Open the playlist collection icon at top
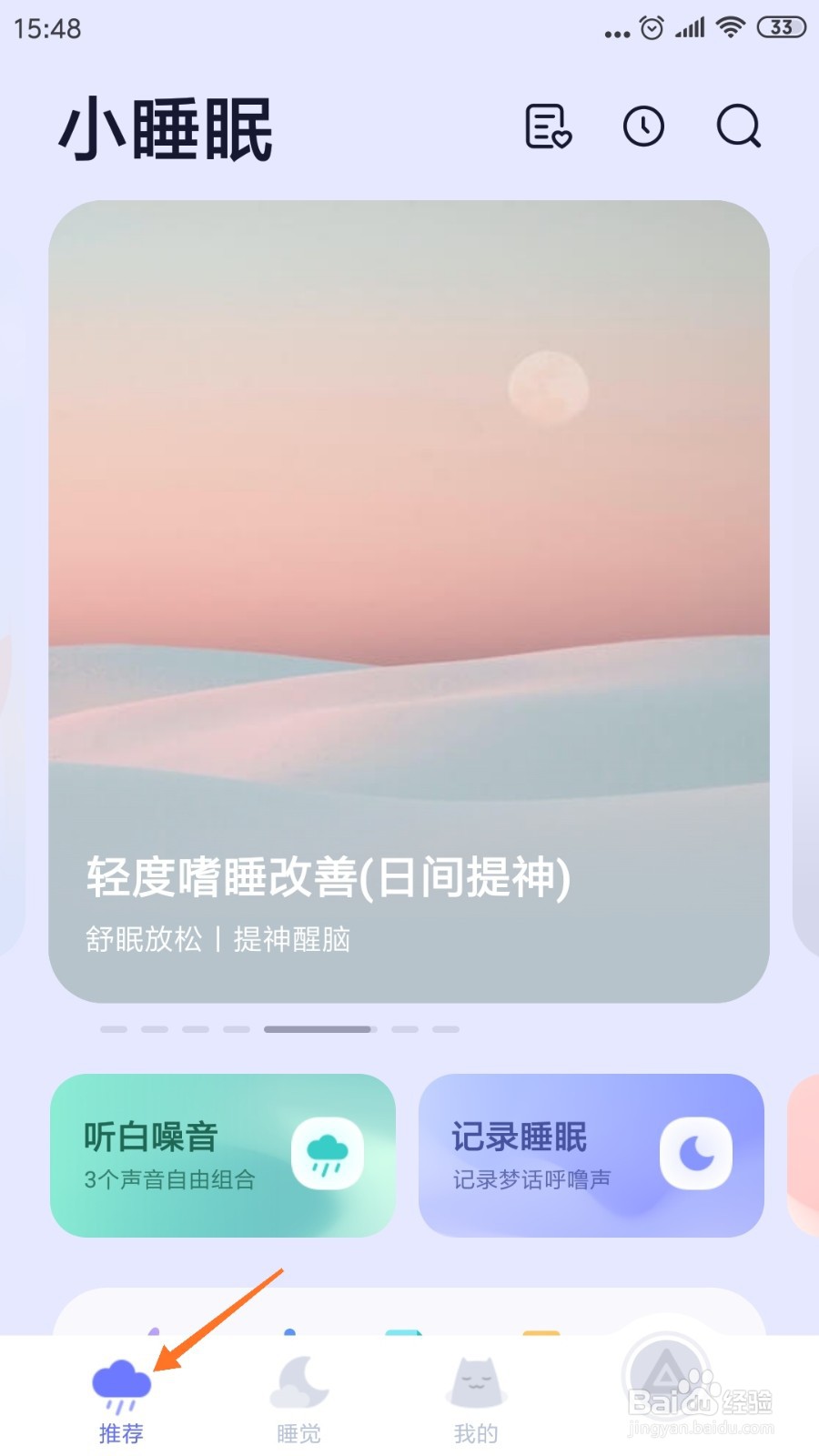The width and height of the screenshot is (819, 1456). [548, 127]
